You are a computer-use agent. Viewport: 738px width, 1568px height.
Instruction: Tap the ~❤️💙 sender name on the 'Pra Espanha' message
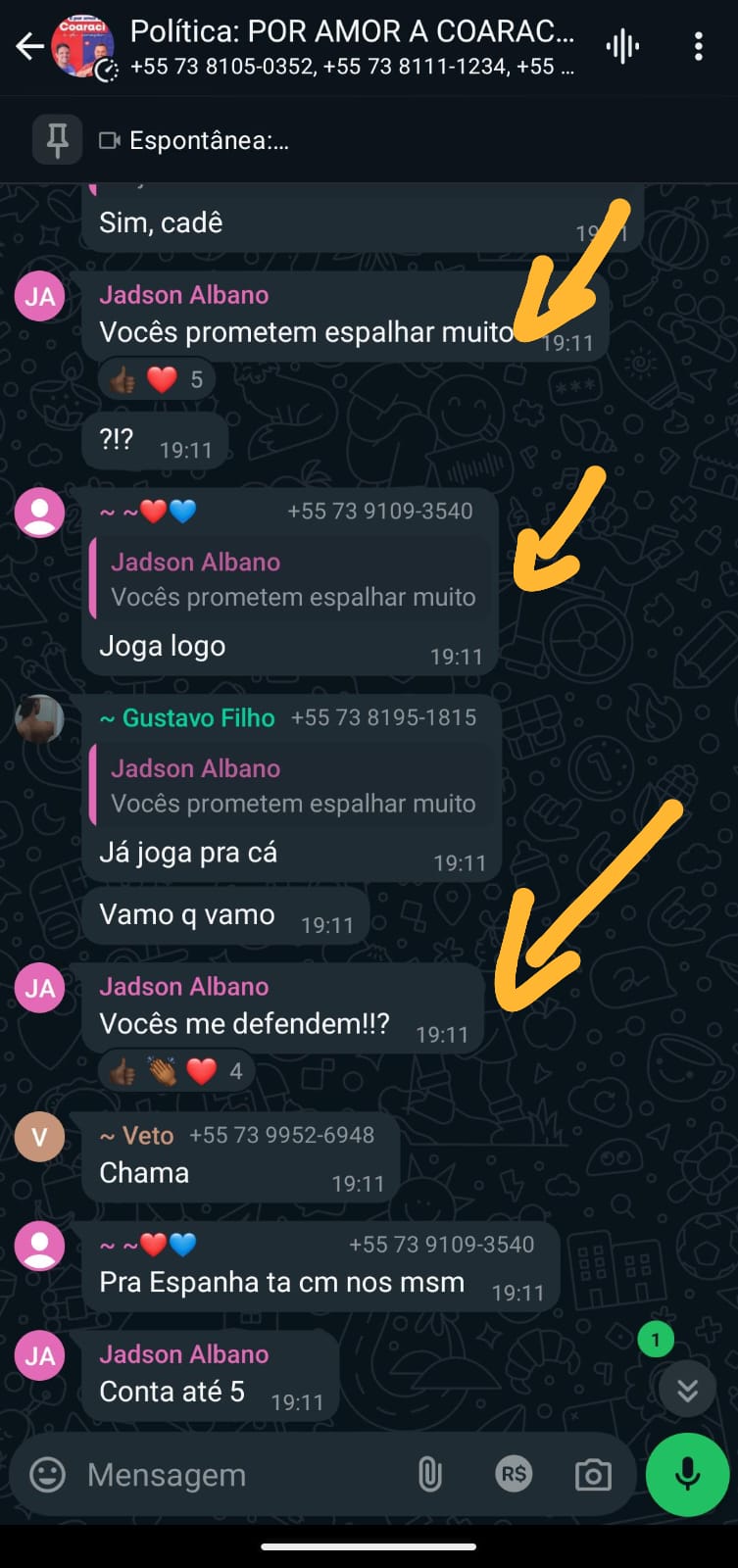click(149, 1245)
